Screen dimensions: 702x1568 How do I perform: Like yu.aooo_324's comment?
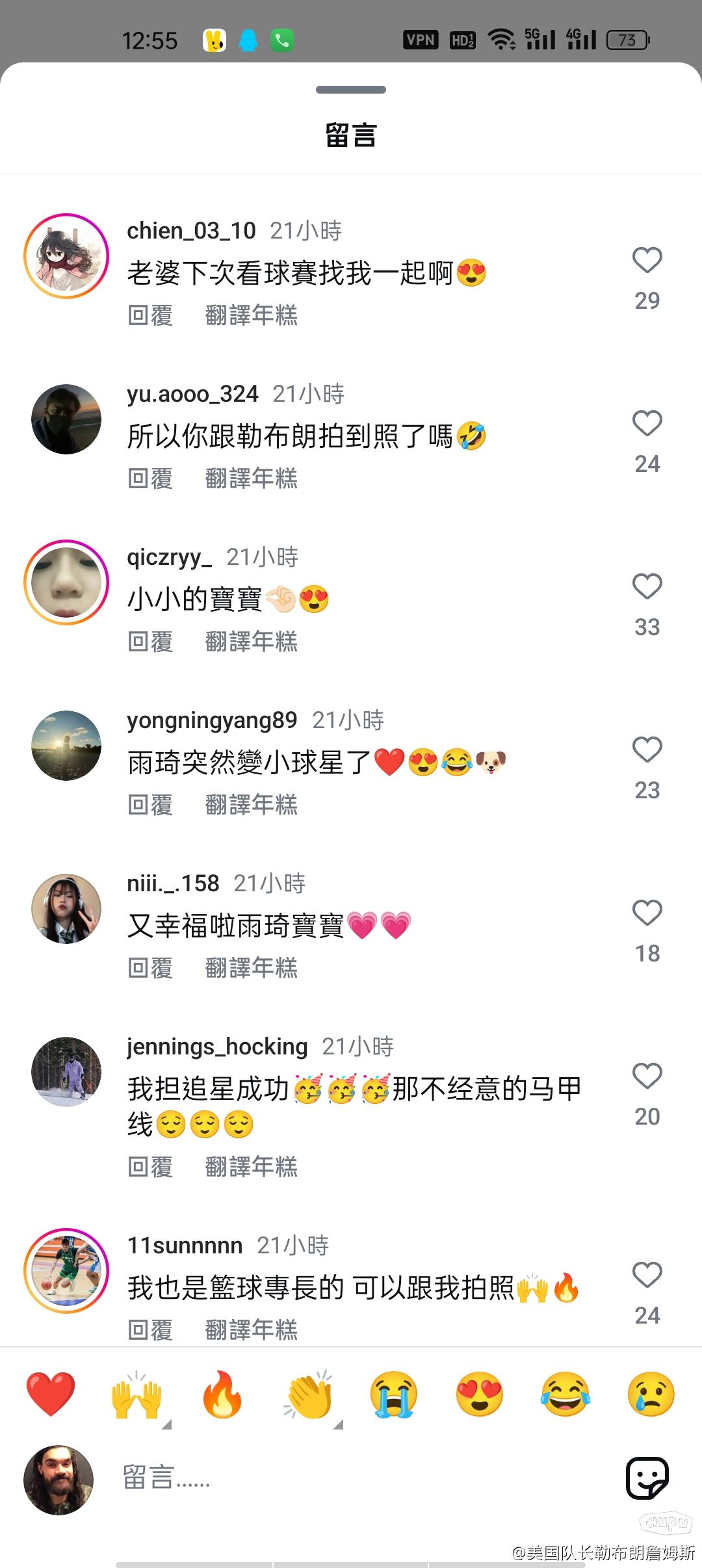coord(647,424)
